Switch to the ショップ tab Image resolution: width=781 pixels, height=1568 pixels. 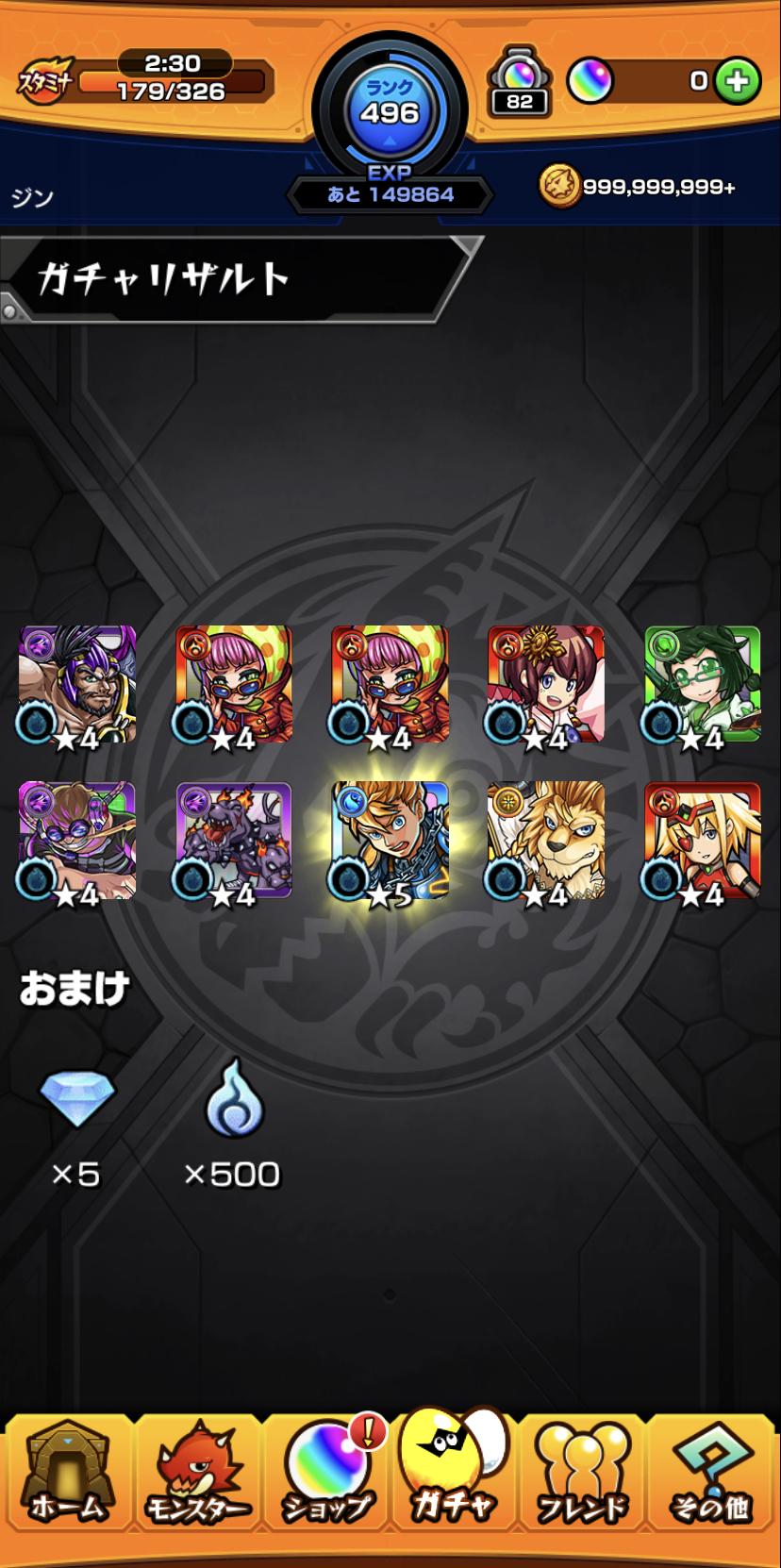(x=327, y=1470)
